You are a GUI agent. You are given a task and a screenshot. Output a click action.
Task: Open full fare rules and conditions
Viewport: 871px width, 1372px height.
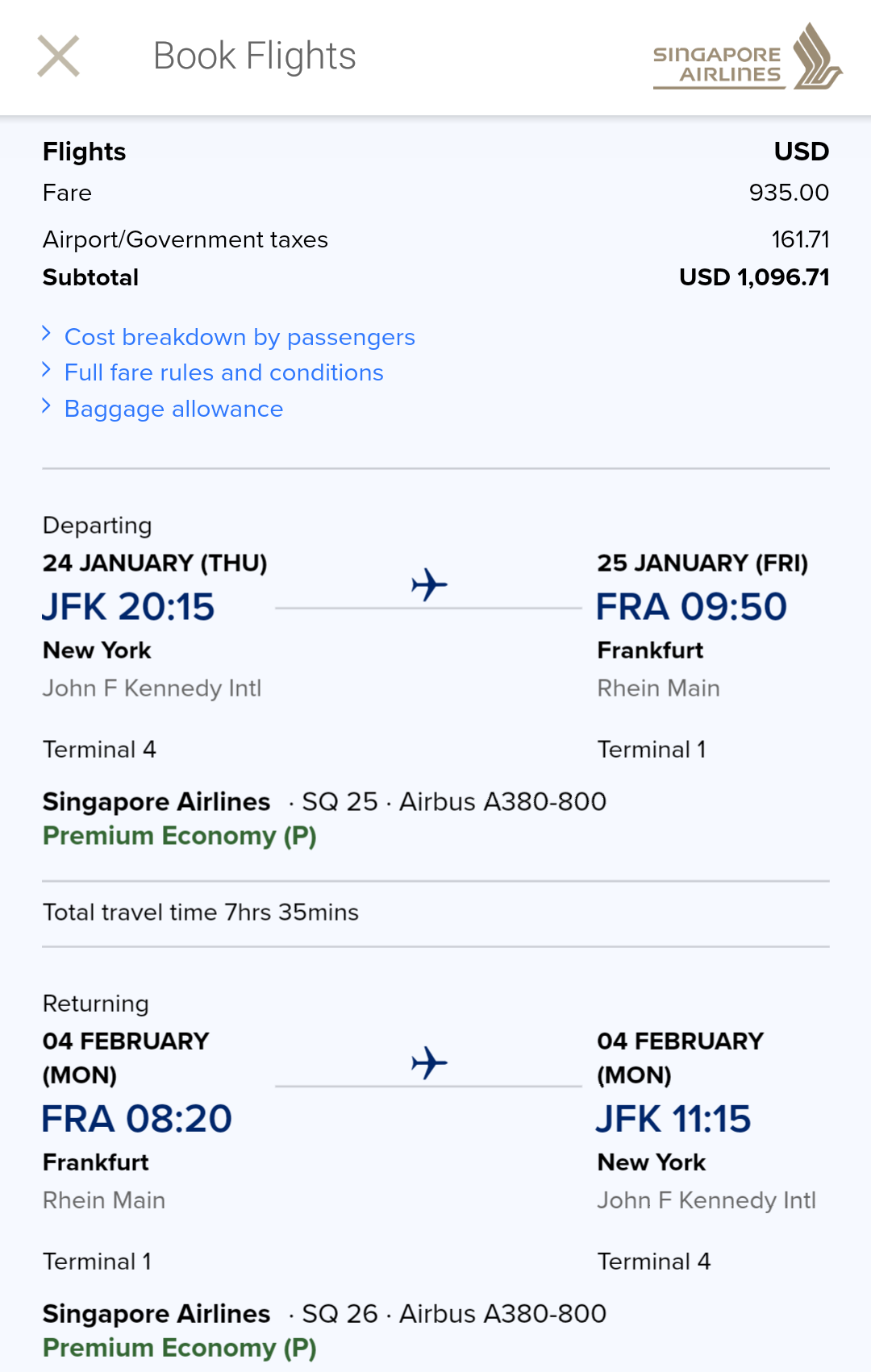[x=223, y=372]
